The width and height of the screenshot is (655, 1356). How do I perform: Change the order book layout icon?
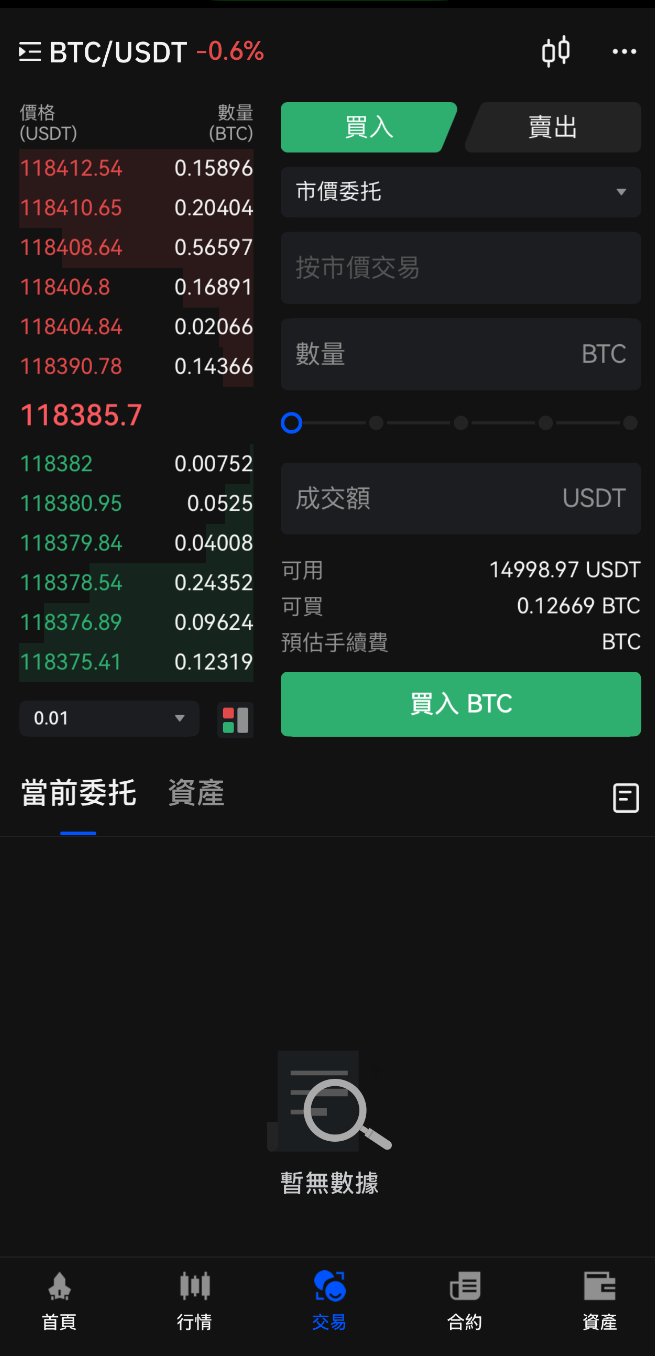pyautogui.click(x=236, y=719)
